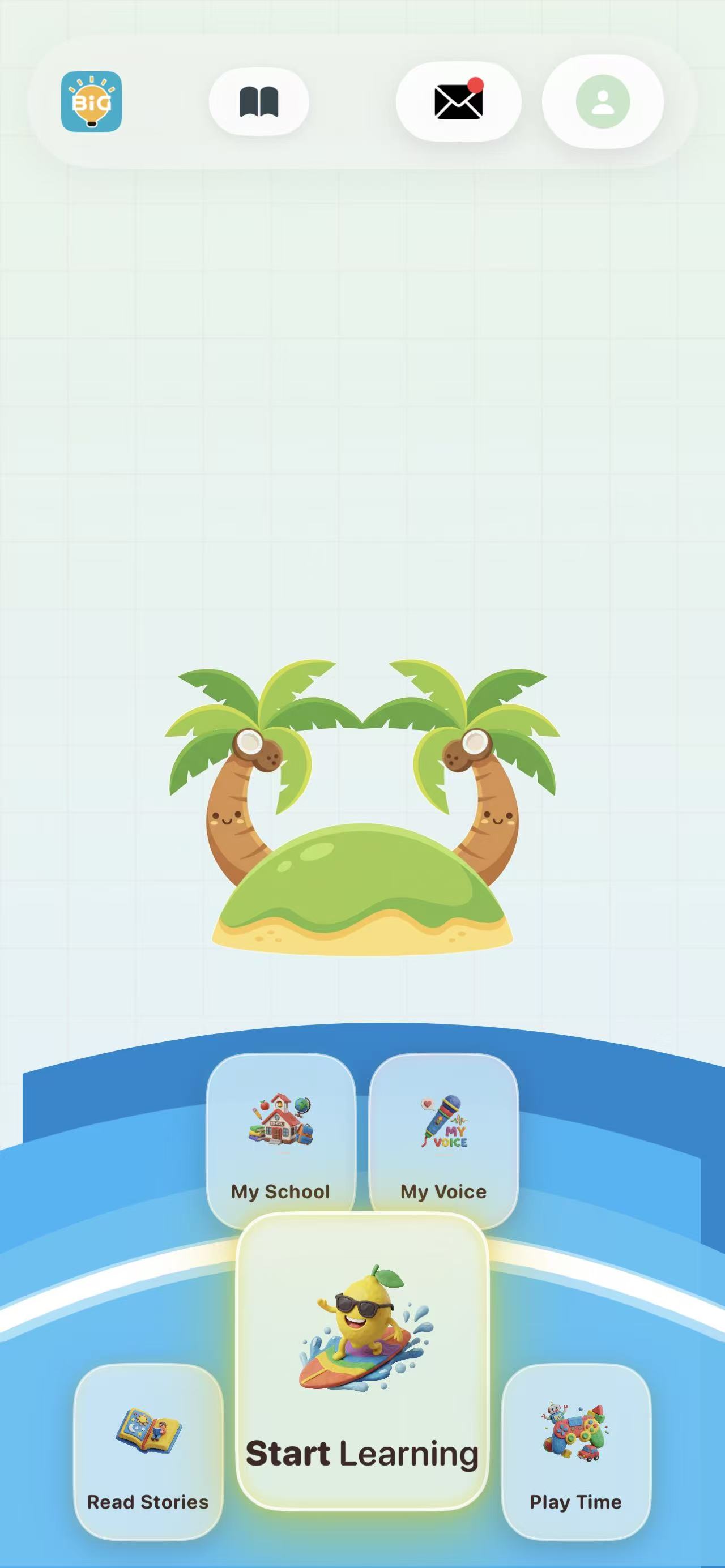Screen dimensions: 725x1568
Task: Open the book icon in the top bar
Action: pyautogui.click(x=259, y=101)
